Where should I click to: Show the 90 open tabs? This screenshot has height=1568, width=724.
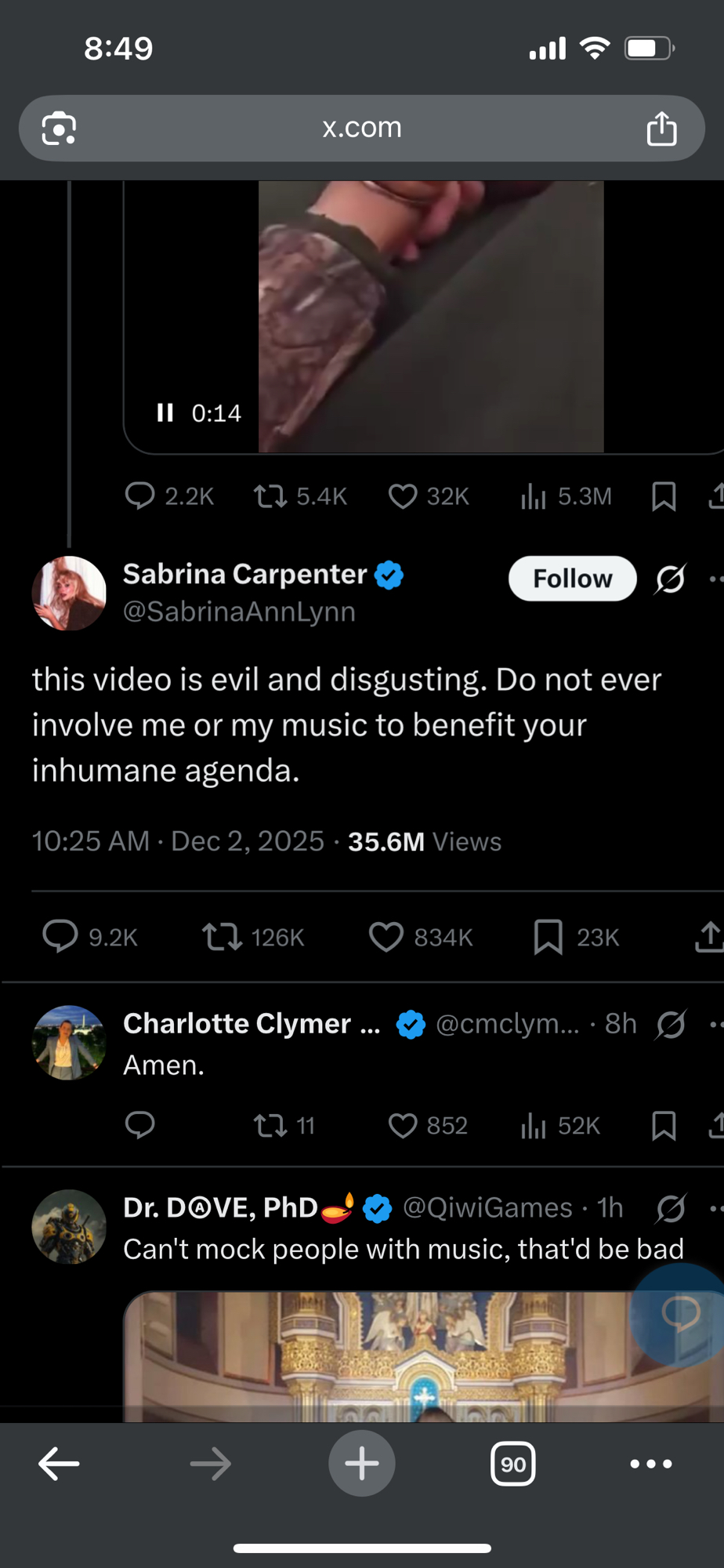tap(512, 1464)
